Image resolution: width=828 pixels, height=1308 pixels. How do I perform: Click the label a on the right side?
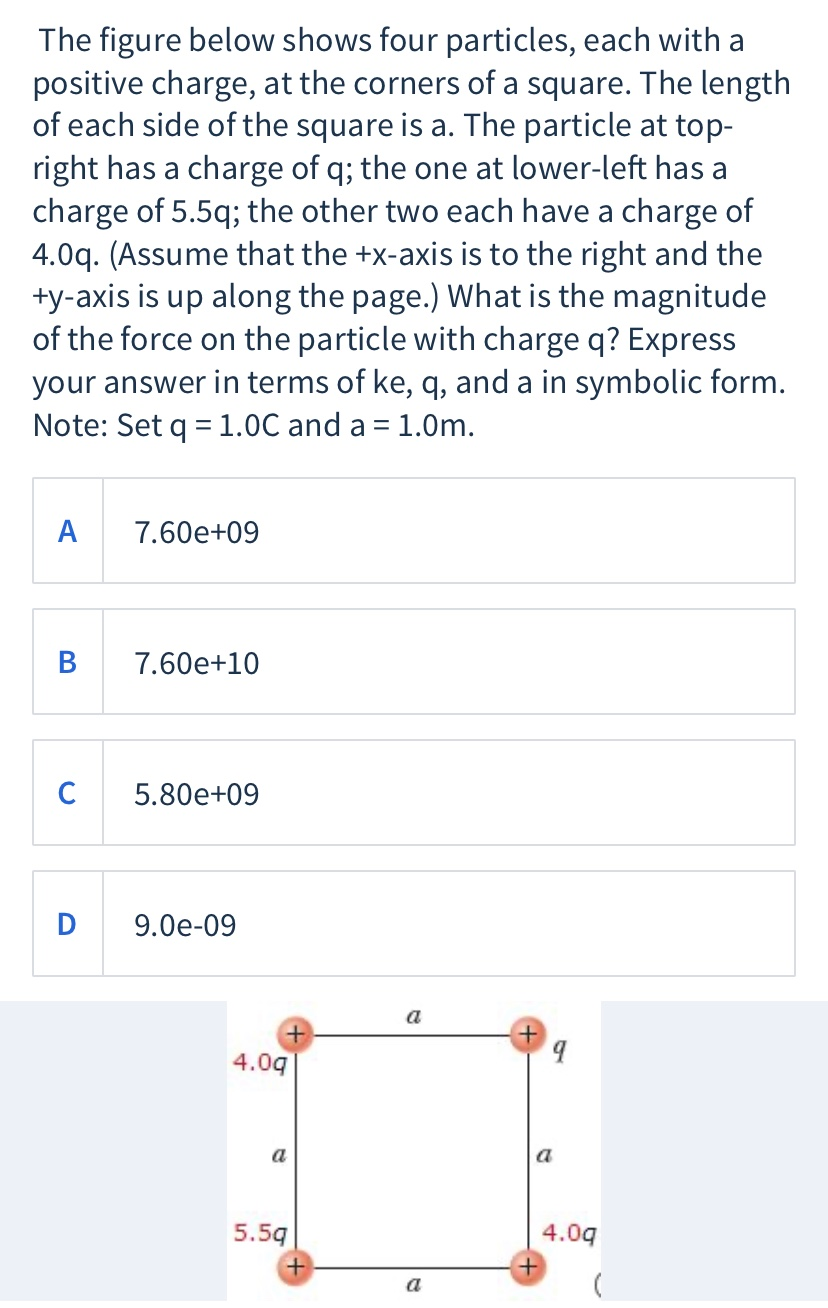[543, 1155]
